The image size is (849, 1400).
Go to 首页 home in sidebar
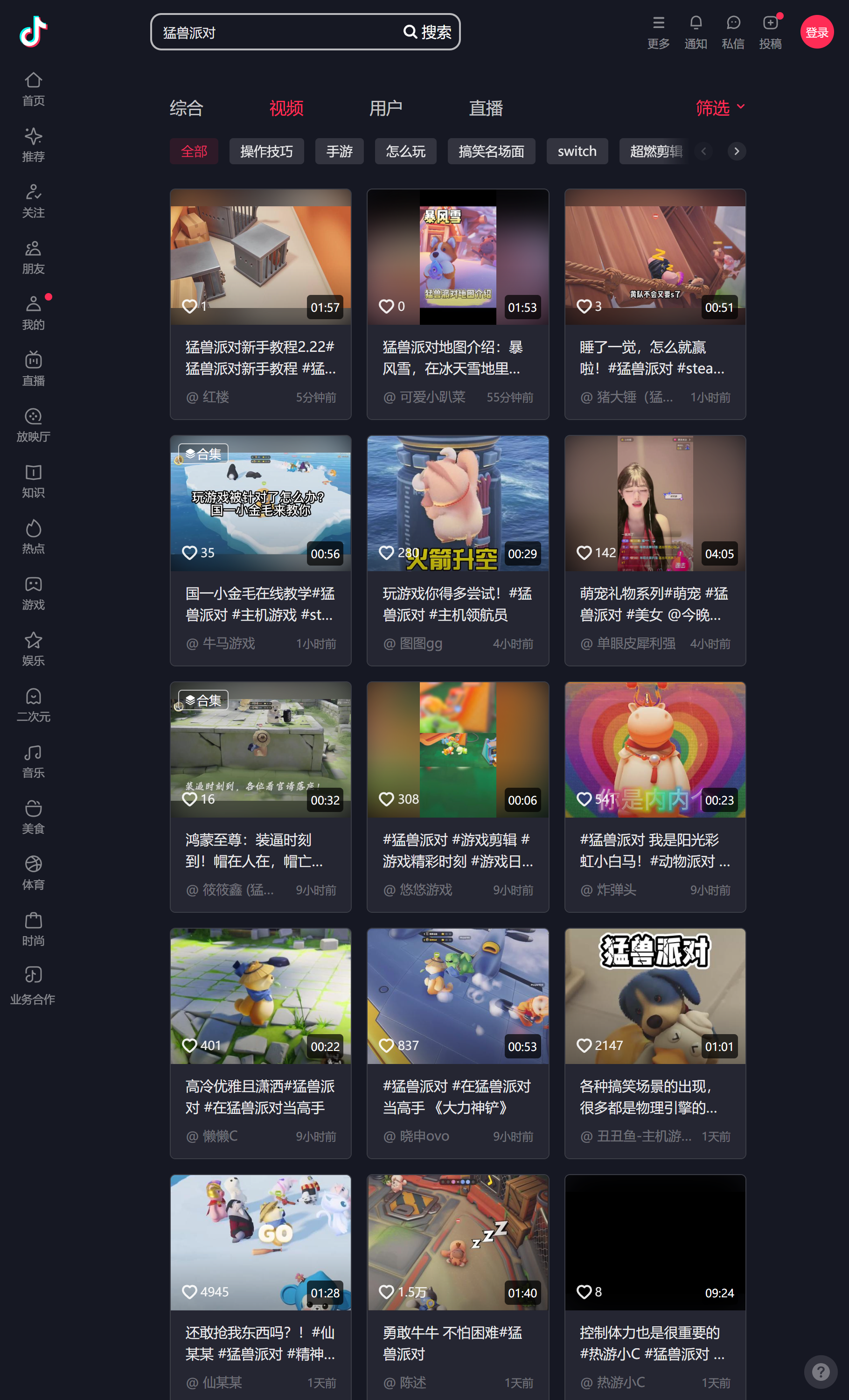tap(33, 89)
